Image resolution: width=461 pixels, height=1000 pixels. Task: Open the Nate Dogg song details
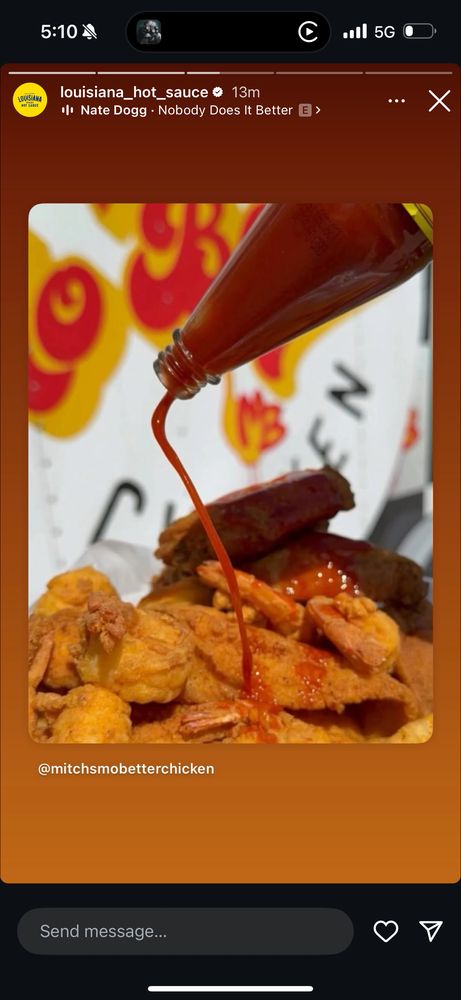pyautogui.click(x=191, y=110)
